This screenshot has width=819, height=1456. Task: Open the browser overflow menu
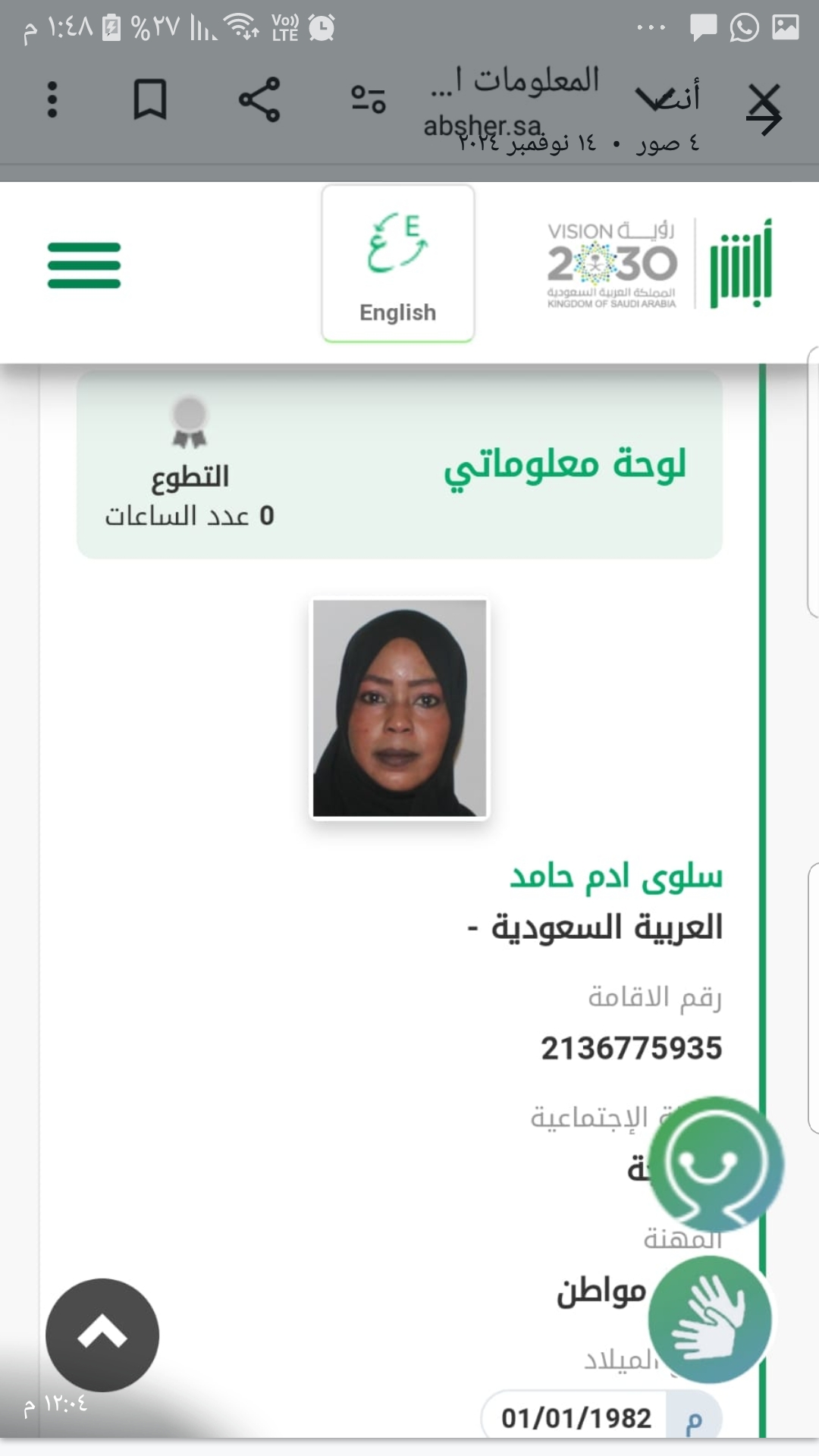(52, 99)
